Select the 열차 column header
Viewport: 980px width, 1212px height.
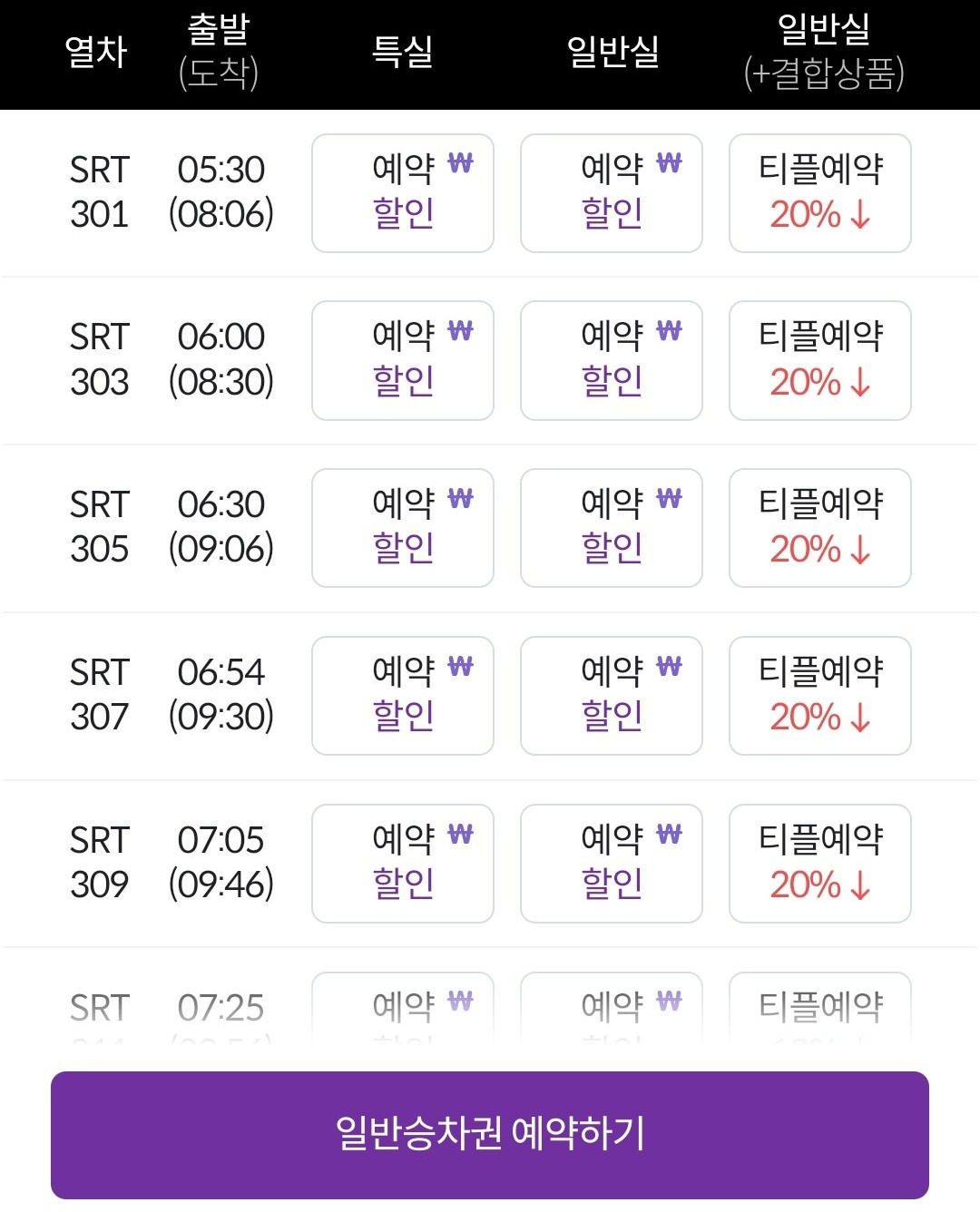click(x=95, y=53)
